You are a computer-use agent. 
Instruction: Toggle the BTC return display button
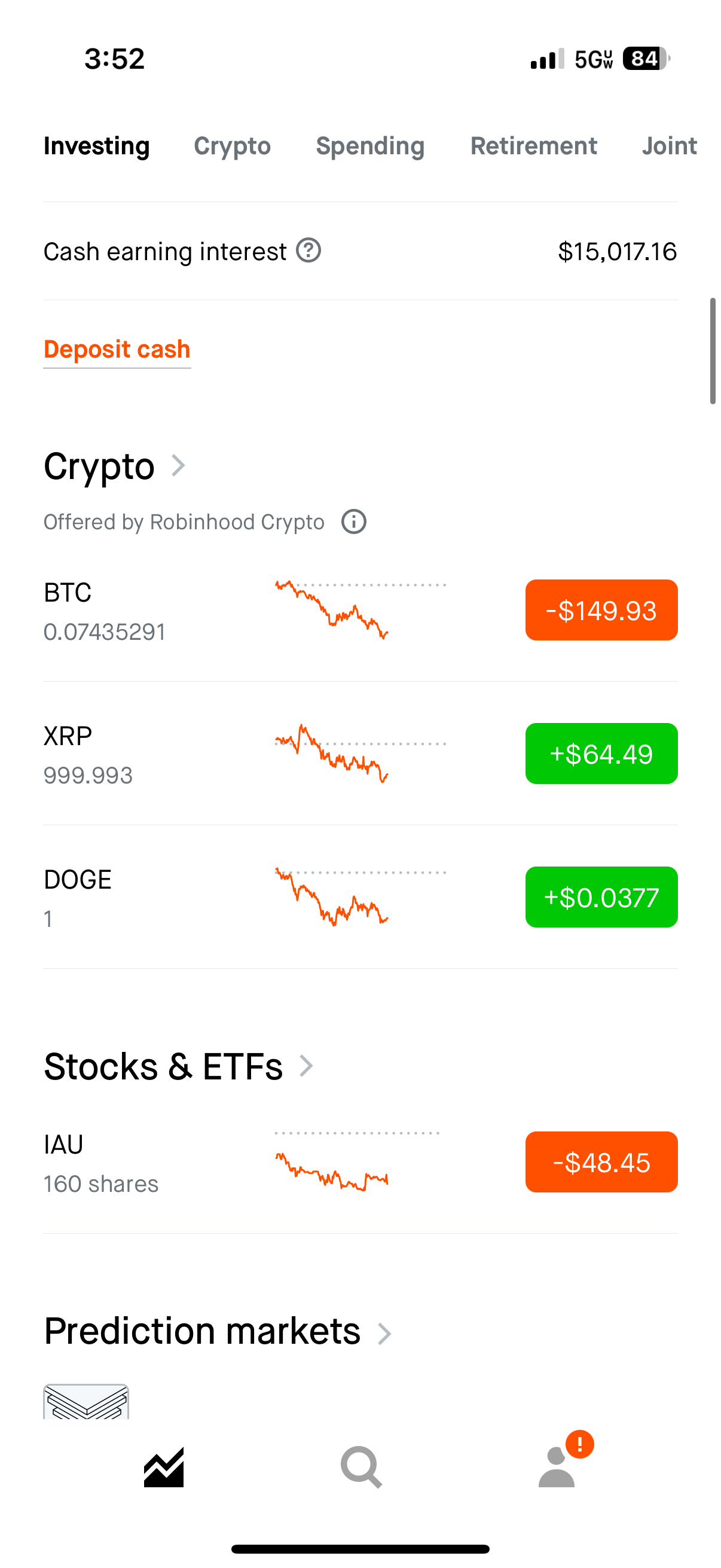pos(601,610)
